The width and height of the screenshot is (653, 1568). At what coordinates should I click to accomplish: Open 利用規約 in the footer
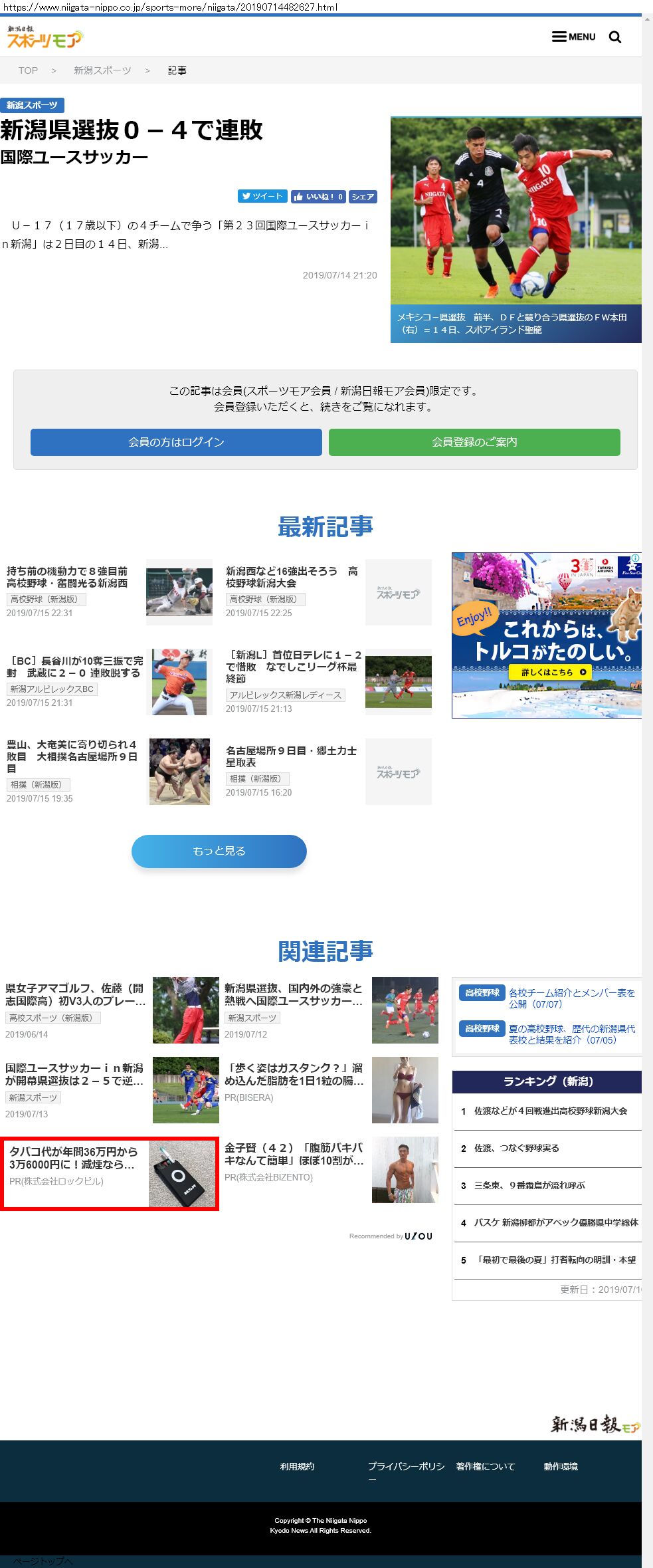pos(297,1466)
